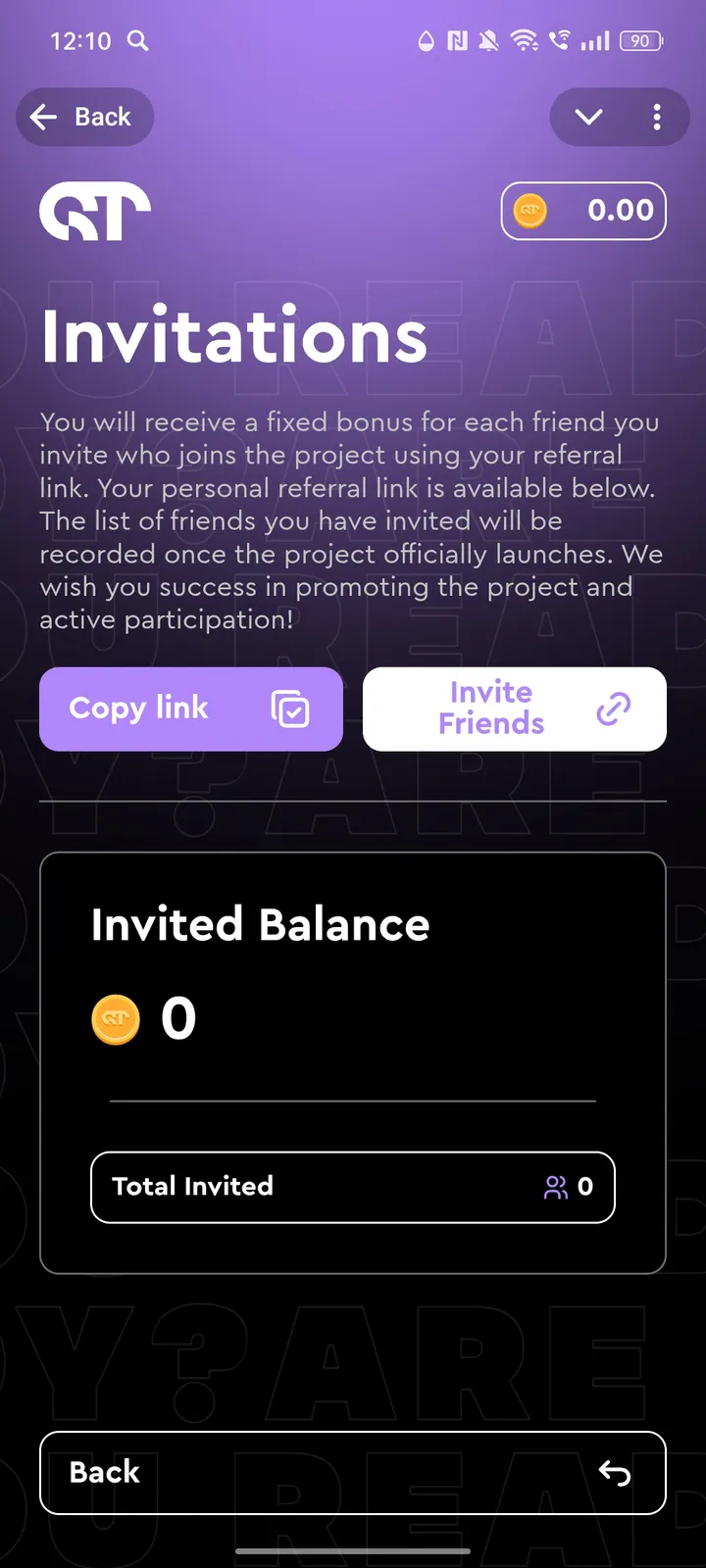The image size is (706, 1568).
Task: Tap the search icon next to the clock
Action: click(138, 41)
